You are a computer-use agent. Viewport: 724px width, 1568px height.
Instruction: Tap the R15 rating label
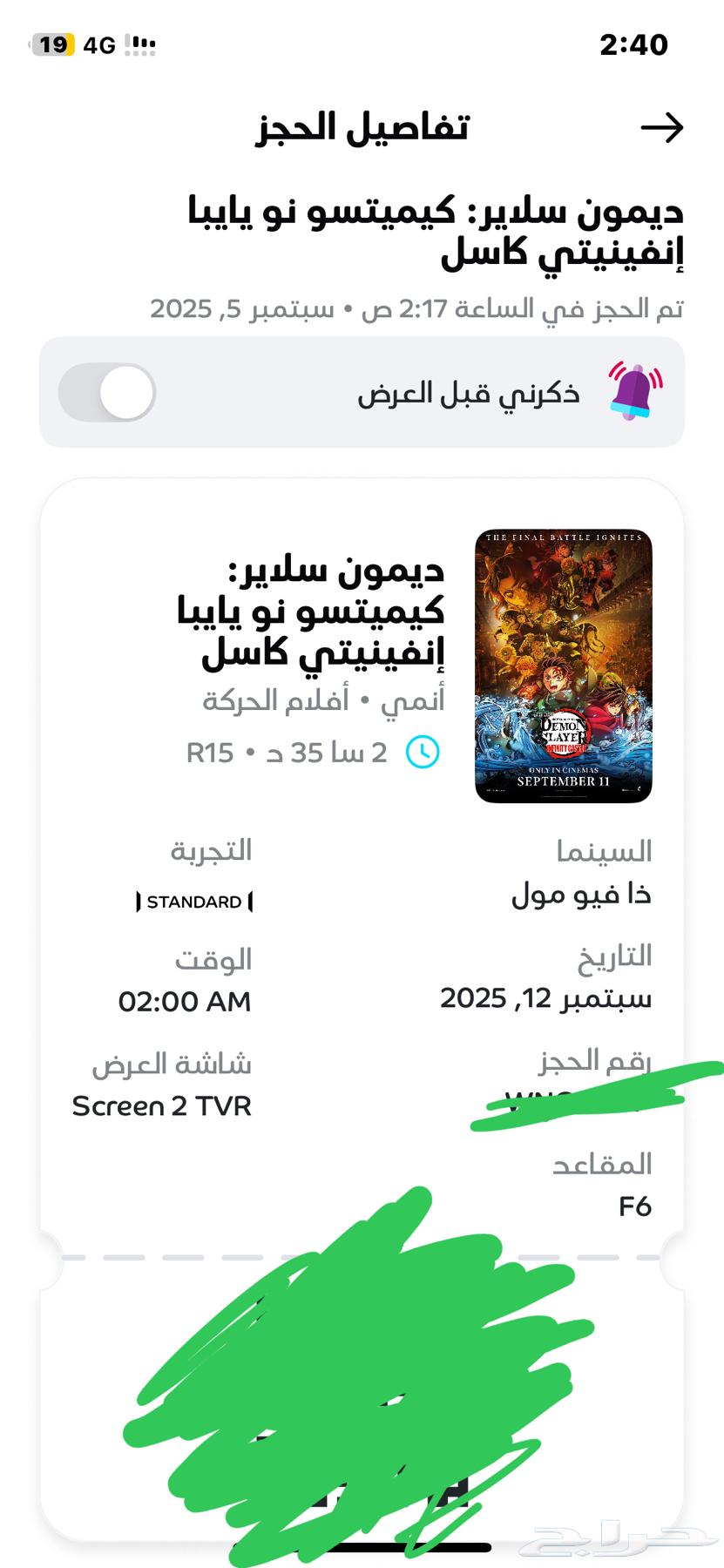[x=211, y=752]
